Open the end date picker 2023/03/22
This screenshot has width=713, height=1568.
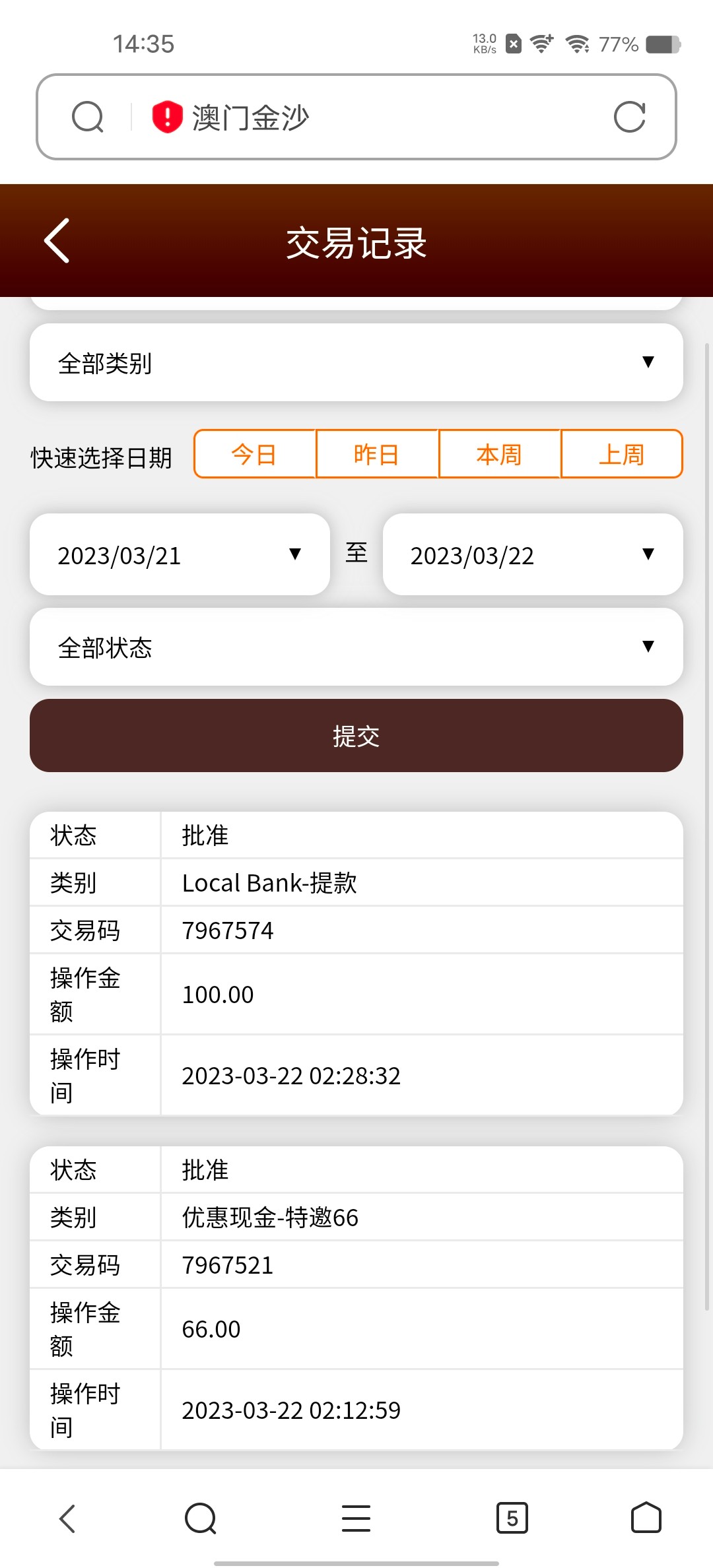click(533, 555)
